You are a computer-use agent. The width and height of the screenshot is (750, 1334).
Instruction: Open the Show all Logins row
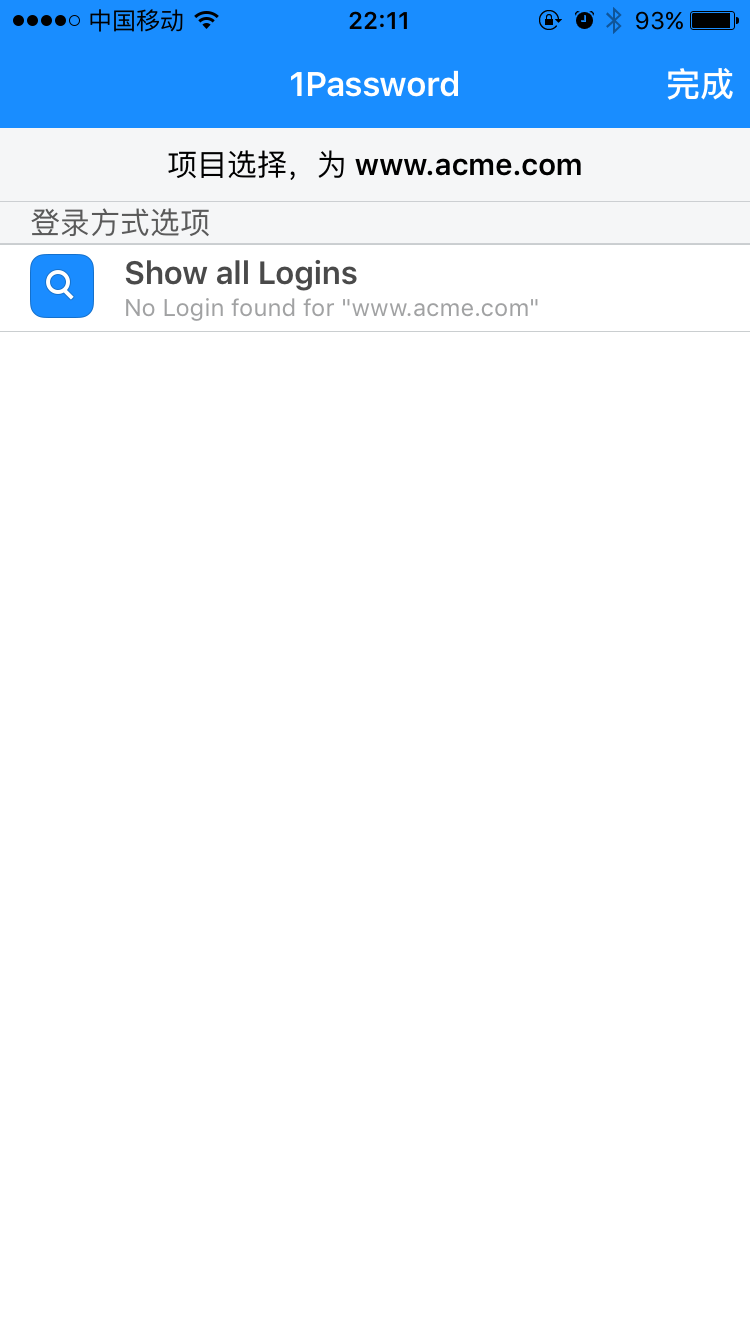pyautogui.click(x=375, y=288)
